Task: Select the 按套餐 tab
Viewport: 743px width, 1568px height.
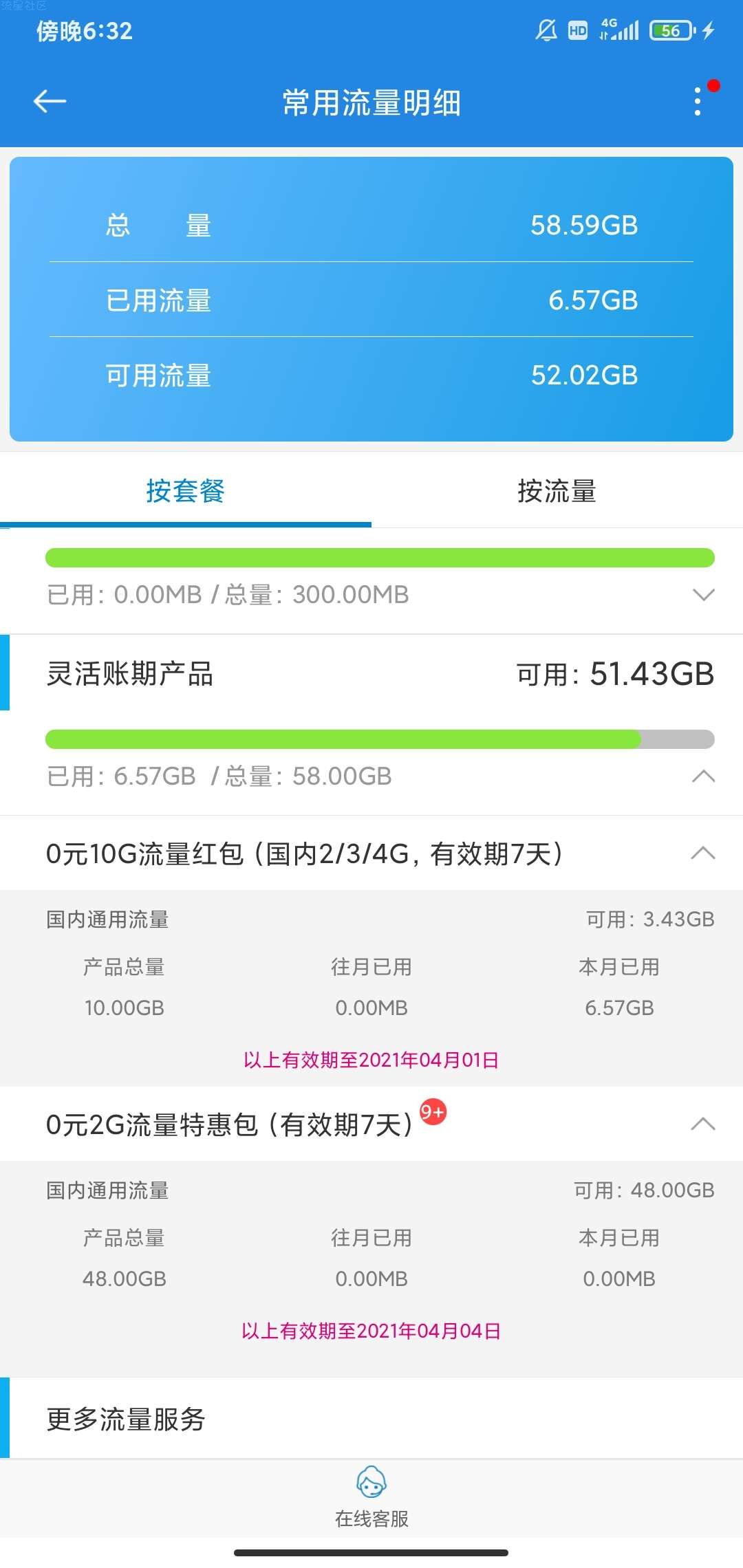Action: point(185,491)
